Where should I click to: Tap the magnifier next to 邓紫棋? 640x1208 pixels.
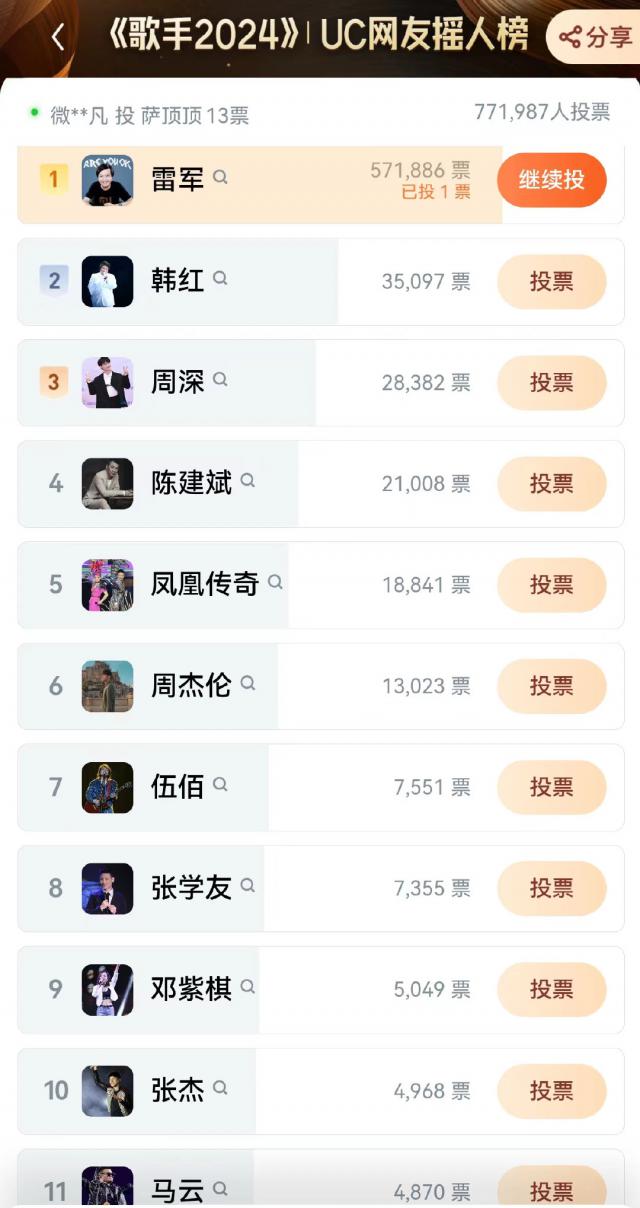(247, 986)
